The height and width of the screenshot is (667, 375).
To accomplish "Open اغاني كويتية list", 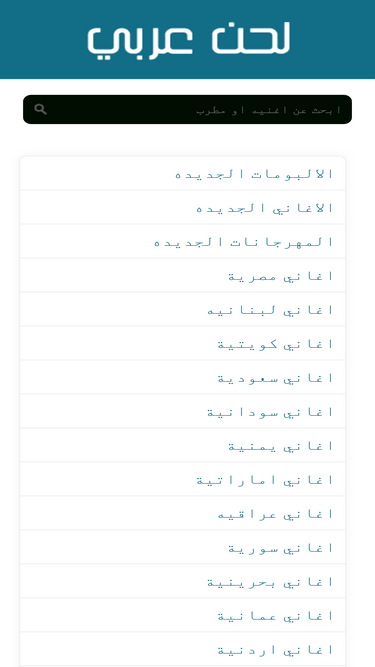I will tap(182, 344).
